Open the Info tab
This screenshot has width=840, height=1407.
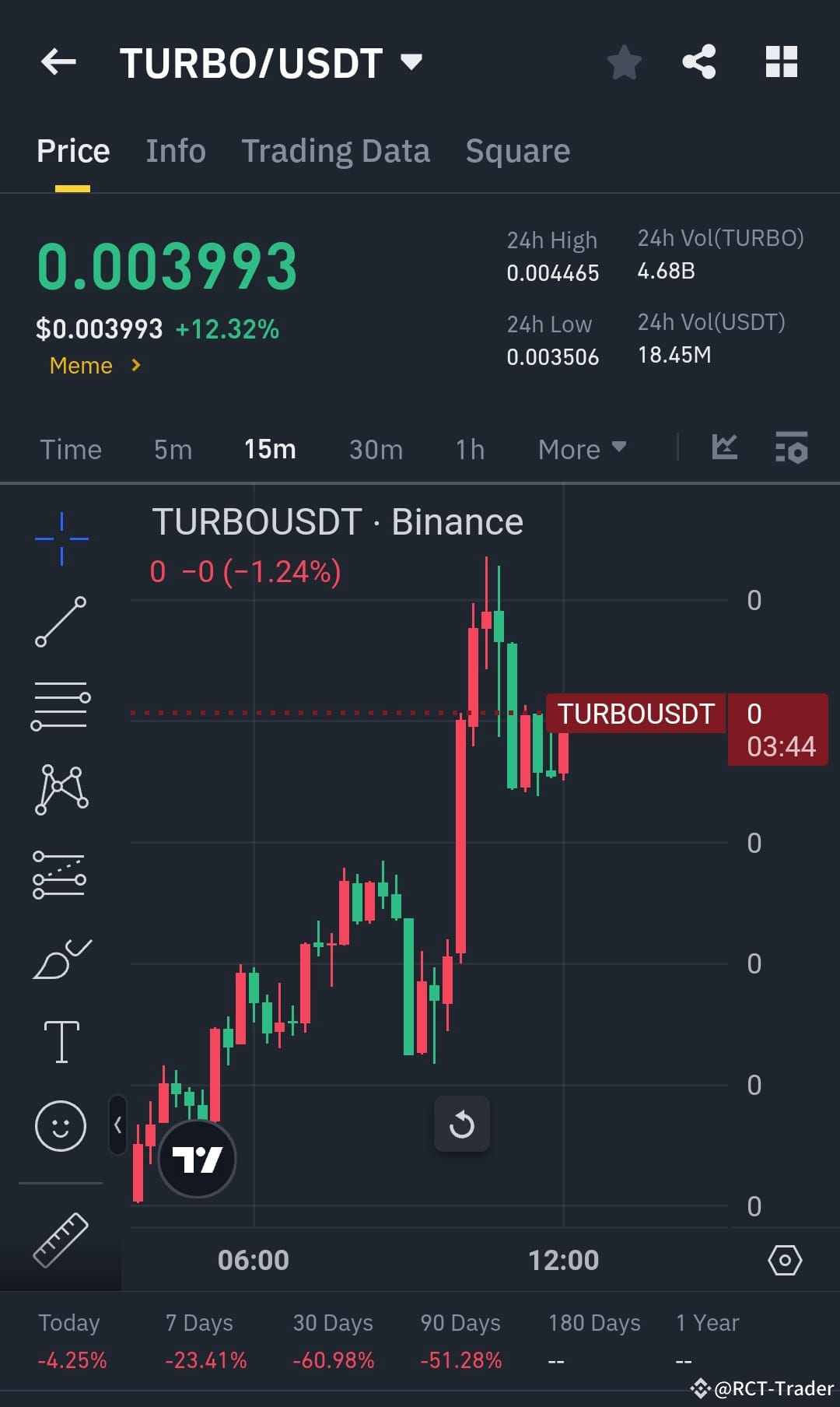coord(175,150)
